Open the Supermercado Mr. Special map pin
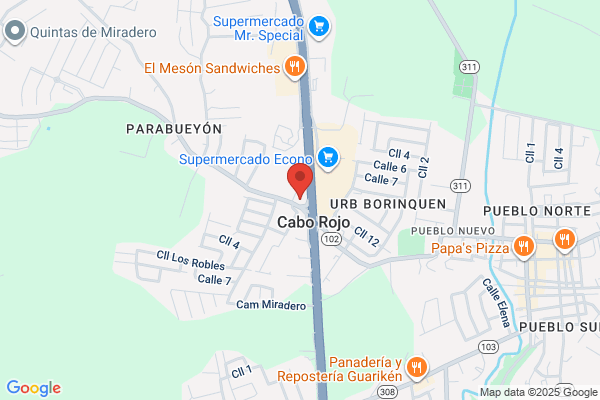The width and height of the screenshot is (600, 400). (x=319, y=27)
